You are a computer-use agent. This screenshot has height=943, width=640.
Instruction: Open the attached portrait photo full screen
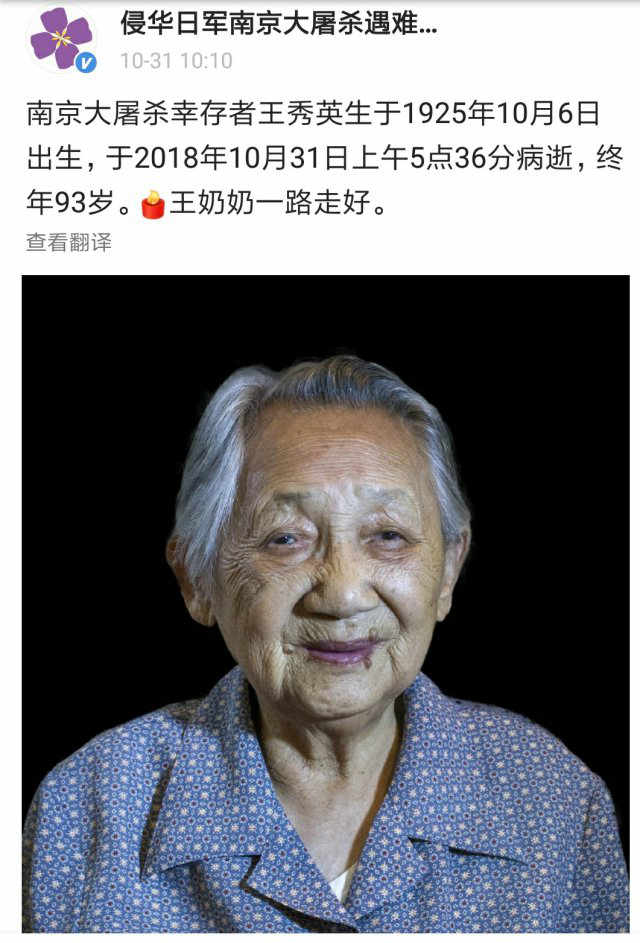tap(326, 603)
